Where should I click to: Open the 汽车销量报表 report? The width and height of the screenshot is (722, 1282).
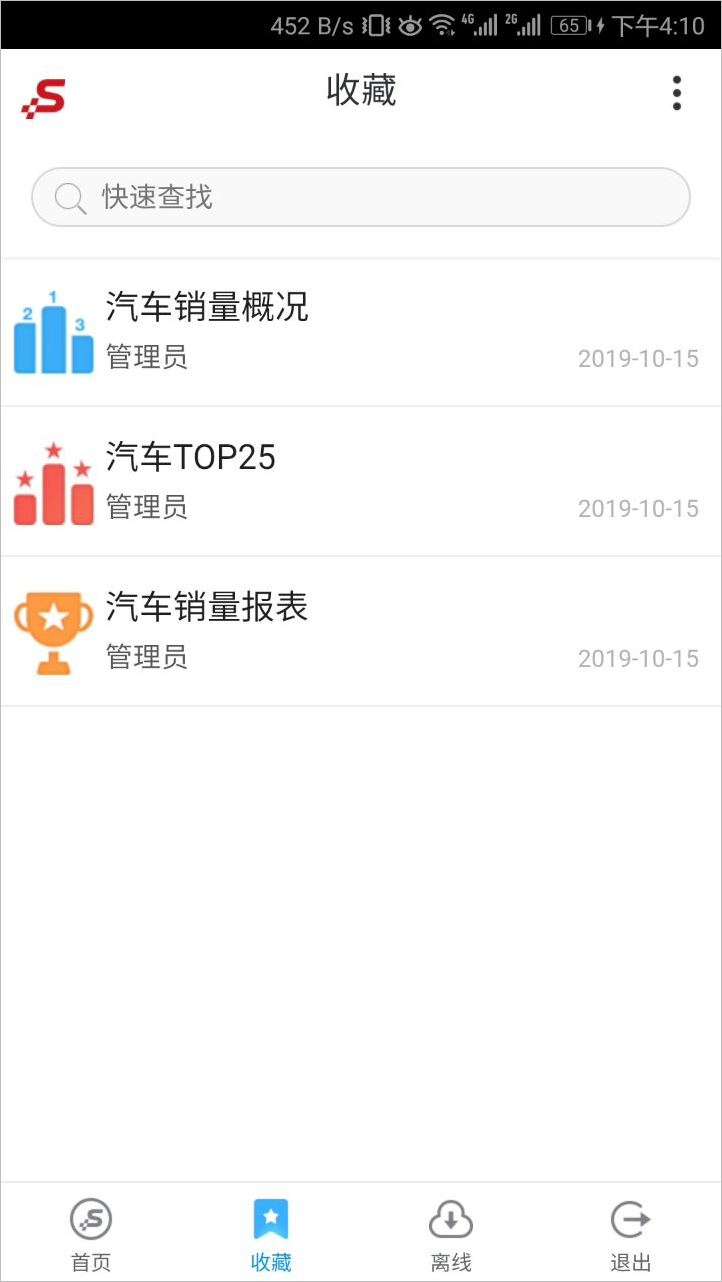(361, 632)
